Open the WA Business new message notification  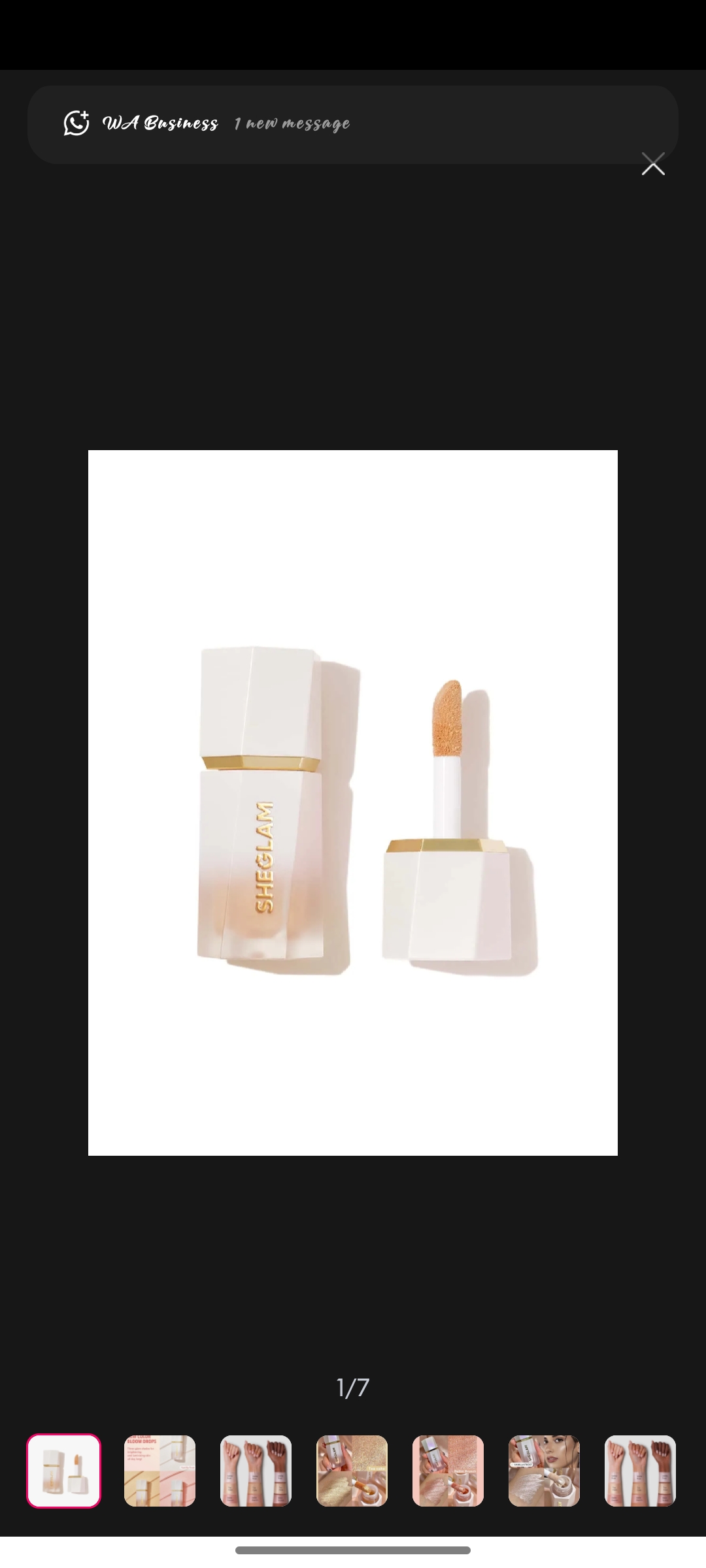[x=352, y=124]
